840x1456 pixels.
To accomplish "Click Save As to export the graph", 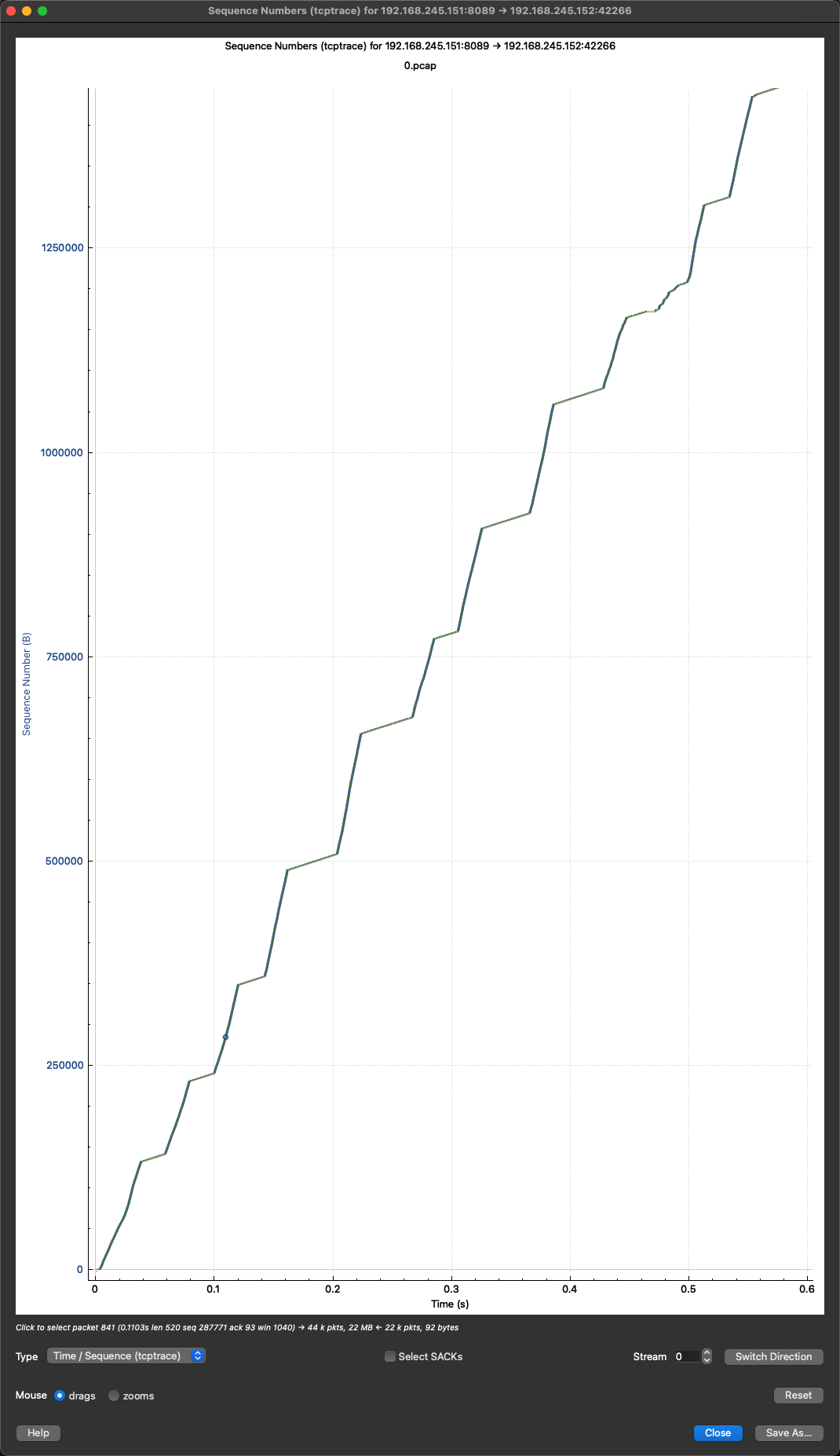I will pos(788,1433).
